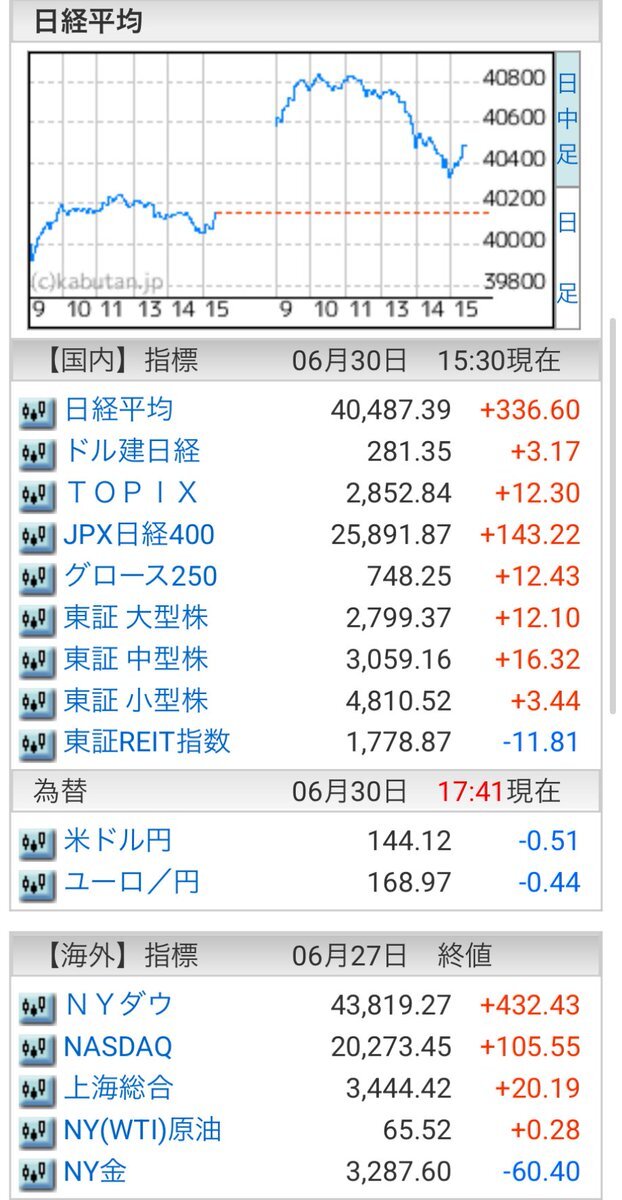View NASDAQ index details

point(118,1047)
